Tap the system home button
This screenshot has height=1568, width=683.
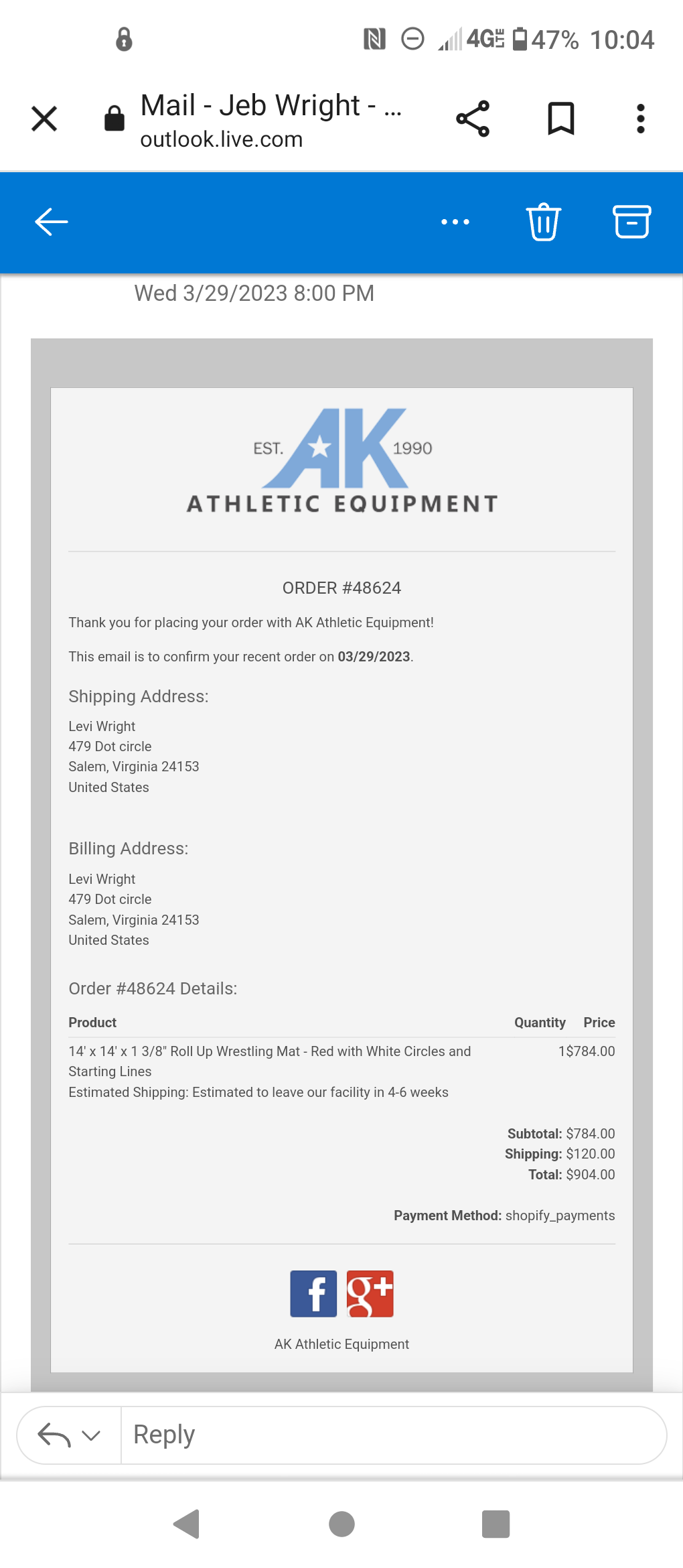click(341, 1524)
